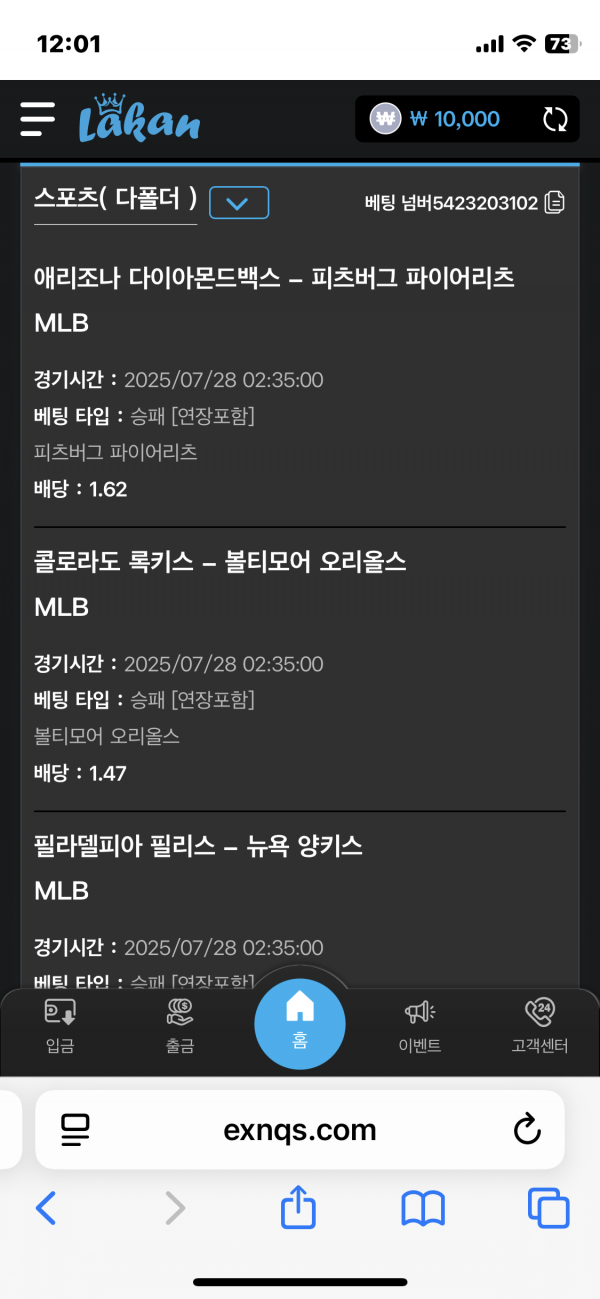600x1299 pixels.
Task: Refresh the won balance
Action: click(555, 120)
